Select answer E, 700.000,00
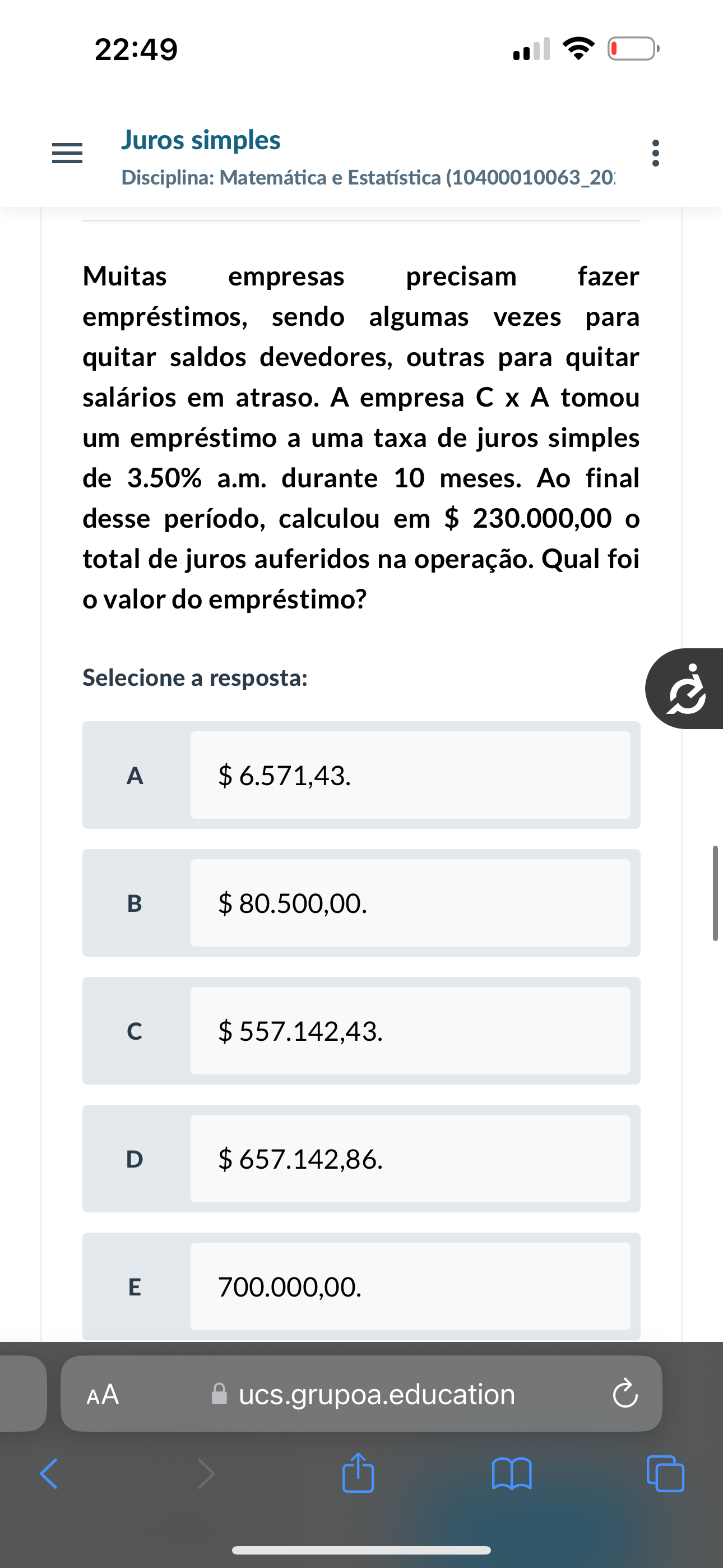723x1568 pixels. [361, 1286]
